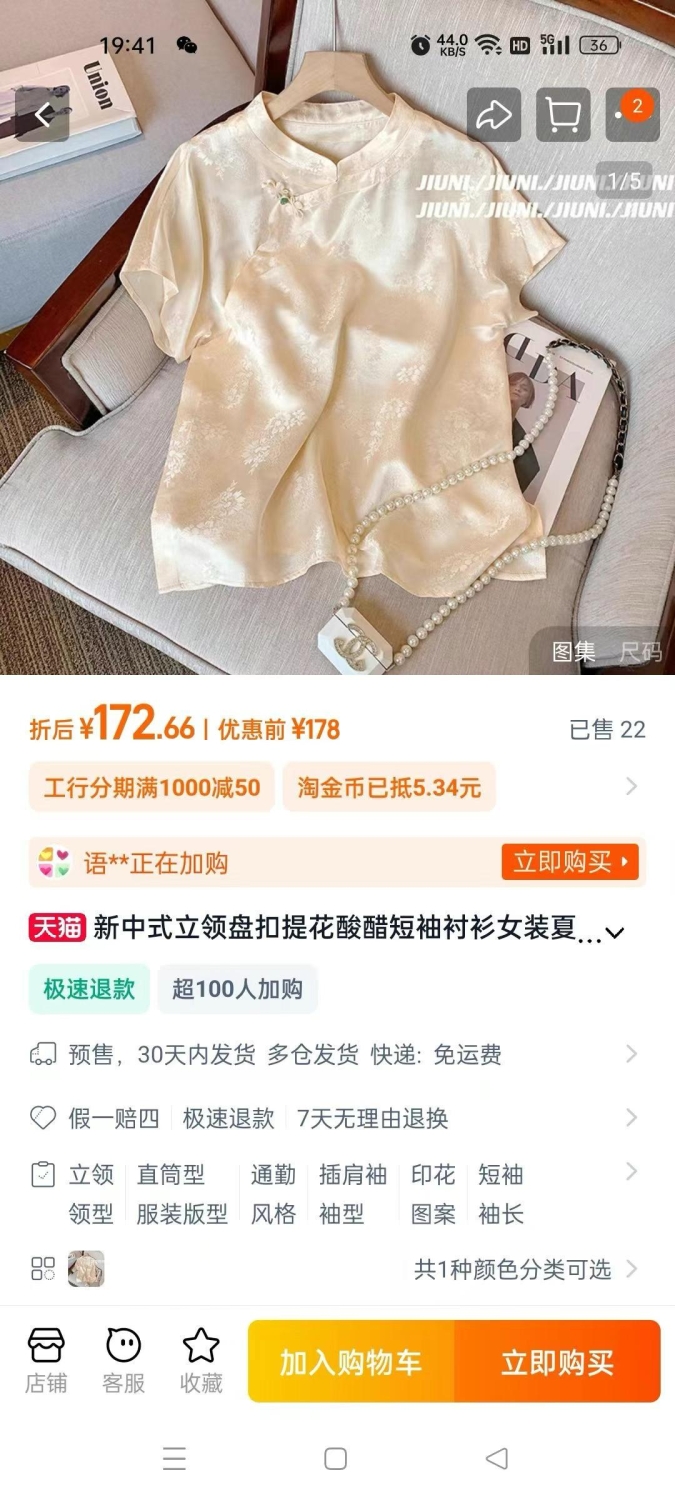Image resolution: width=675 pixels, height=1500 pixels.
Task: Switch to the 尺码 size tab
Action: (x=640, y=652)
